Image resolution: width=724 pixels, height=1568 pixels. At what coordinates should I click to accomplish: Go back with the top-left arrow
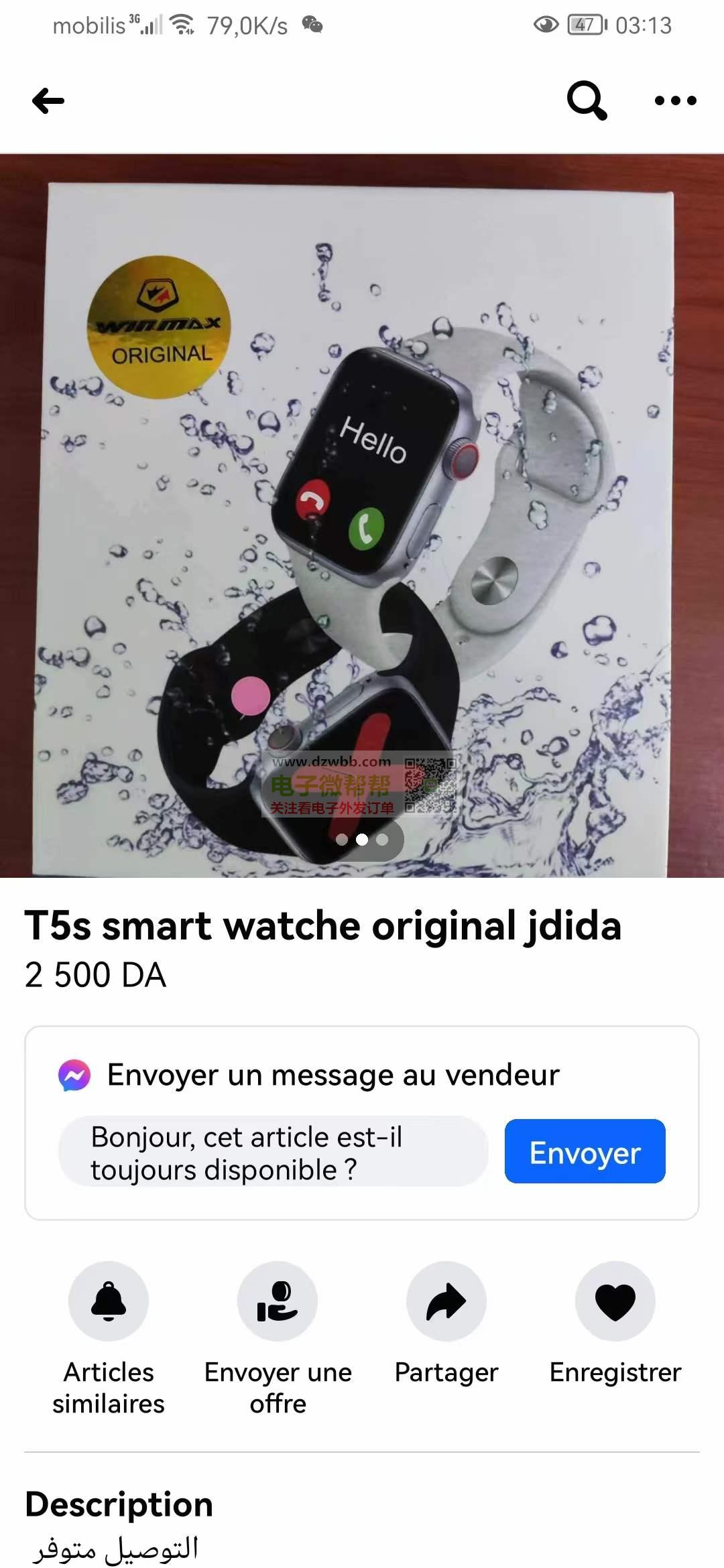[x=48, y=101]
